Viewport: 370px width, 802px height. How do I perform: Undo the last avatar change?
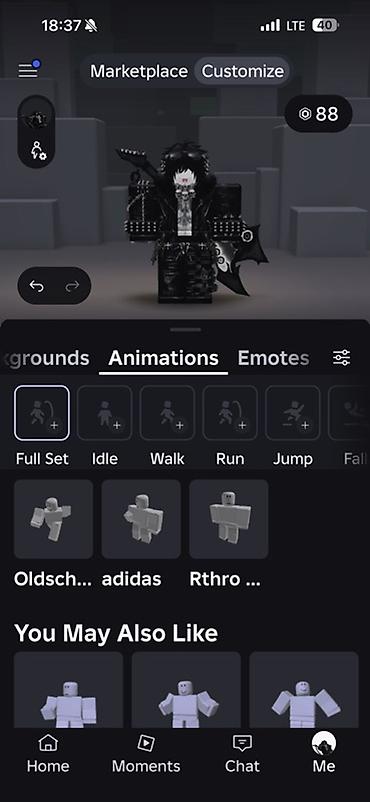coord(37,286)
